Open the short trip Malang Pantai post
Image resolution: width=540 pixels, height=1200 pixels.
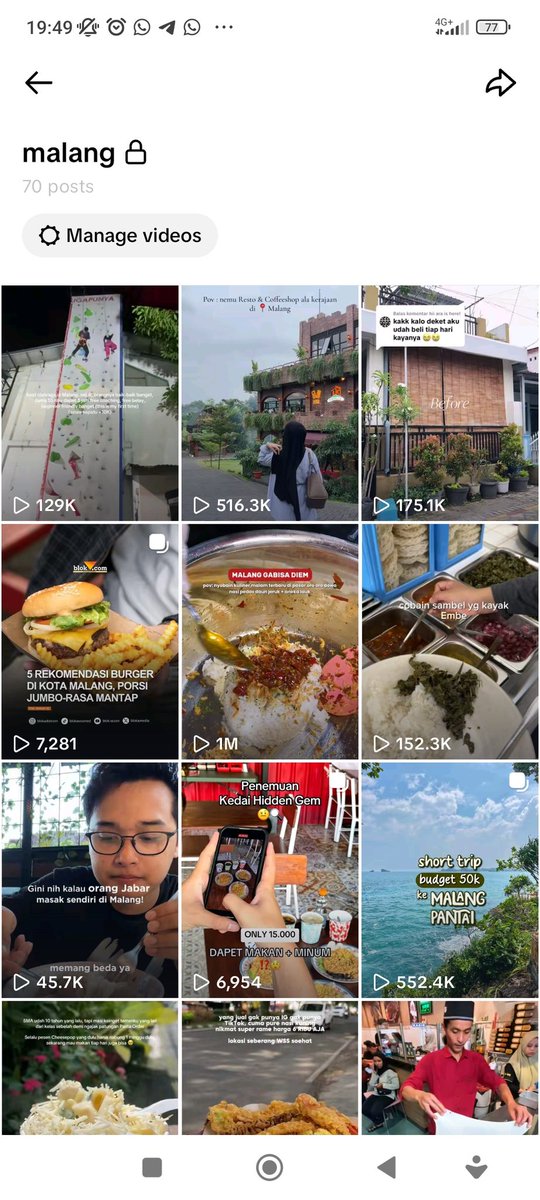point(450,880)
